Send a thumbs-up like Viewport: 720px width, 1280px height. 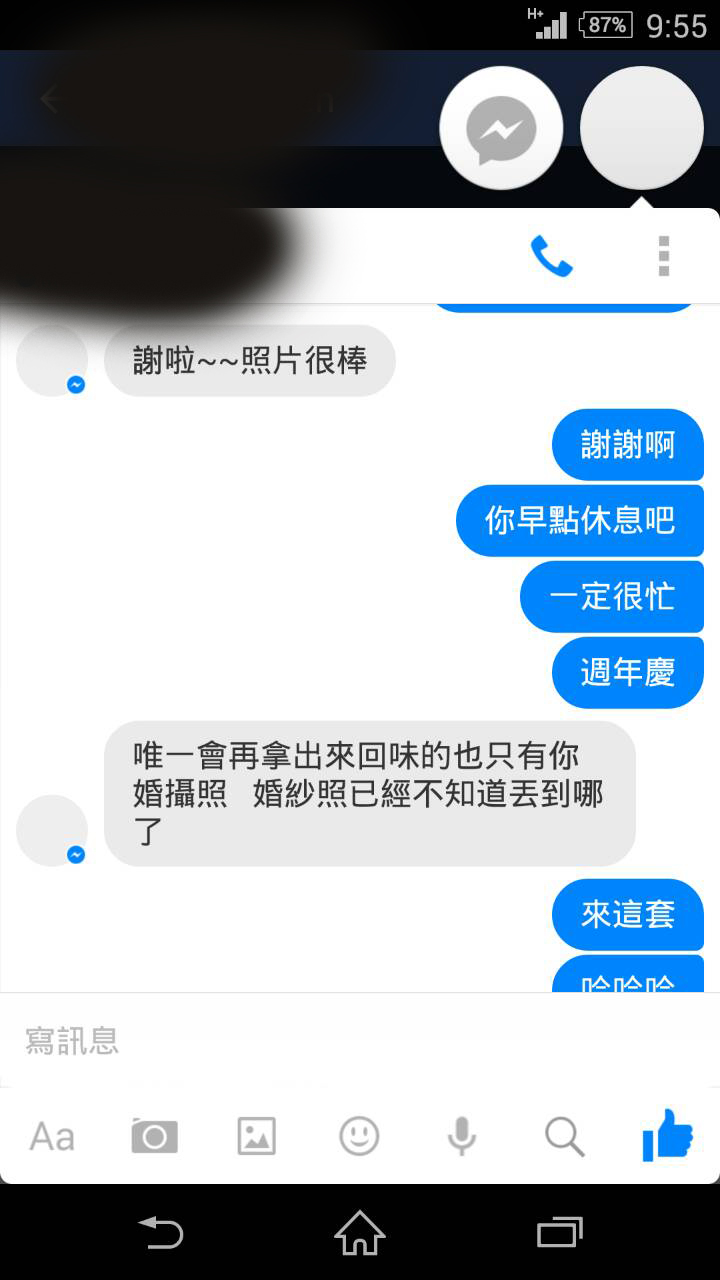(667, 1135)
